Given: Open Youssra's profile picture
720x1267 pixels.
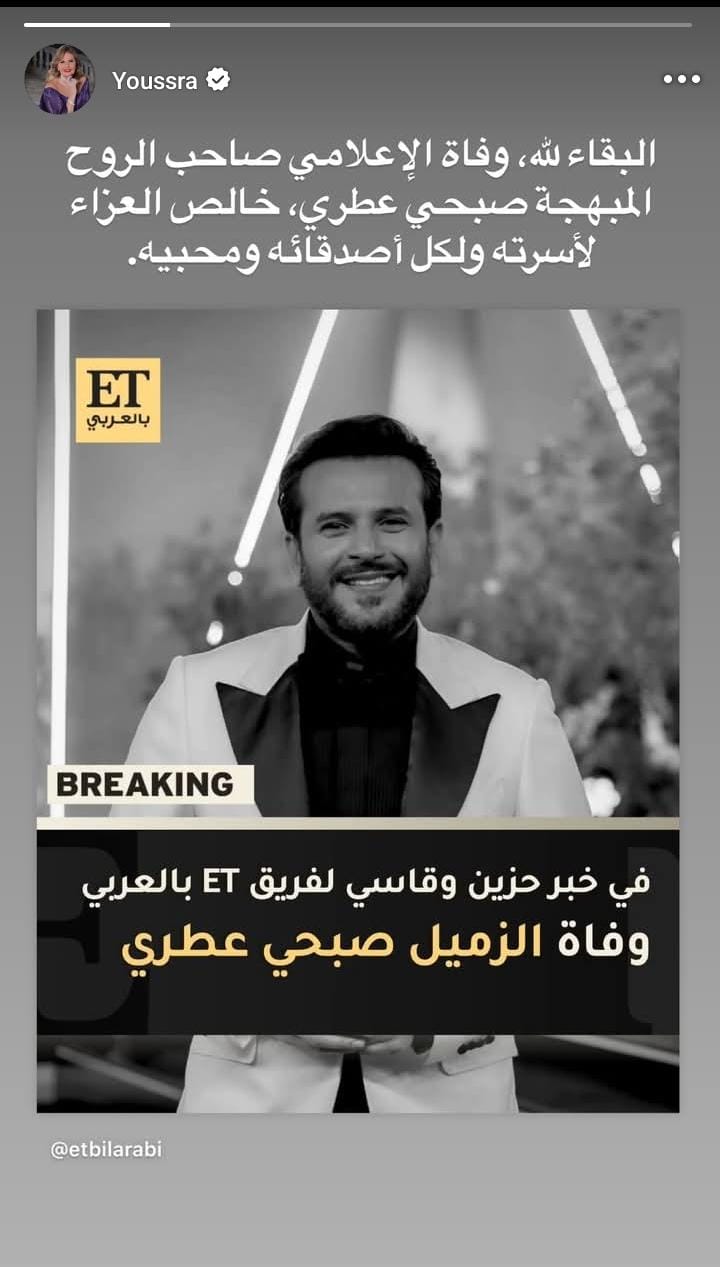Looking at the screenshot, I should click(x=59, y=79).
